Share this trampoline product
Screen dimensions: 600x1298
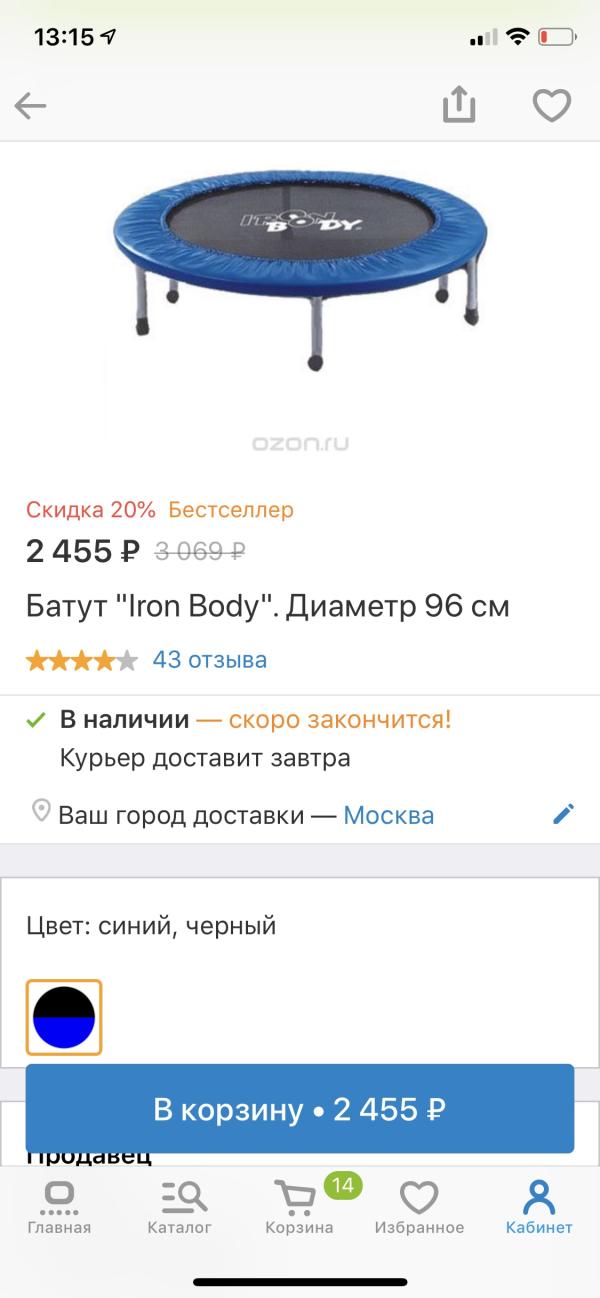[x=459, y=104]
